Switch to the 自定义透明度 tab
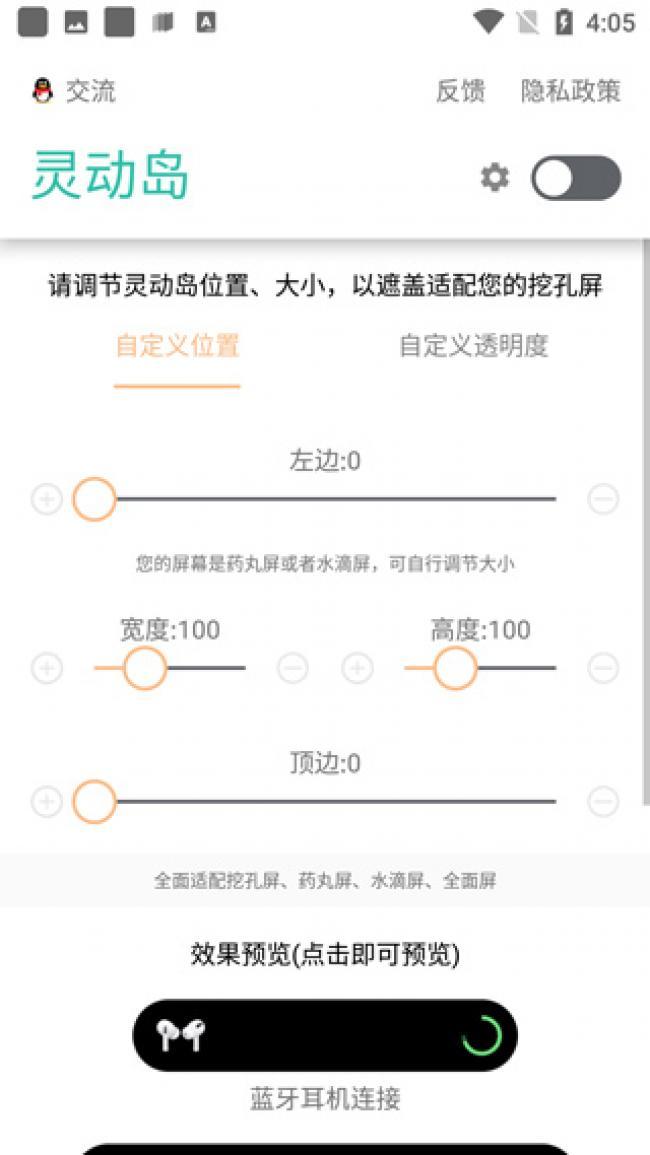This screenshot has width=650, height=1155. 473,346
